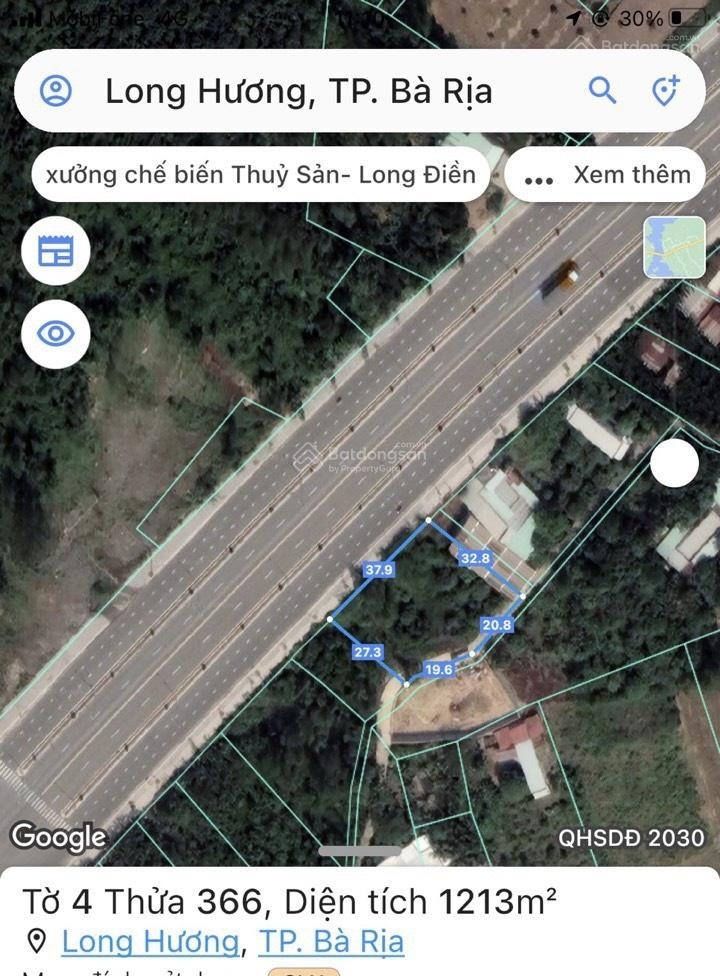
Task: Open the account profile icon
Action: [x=56, y=91]
